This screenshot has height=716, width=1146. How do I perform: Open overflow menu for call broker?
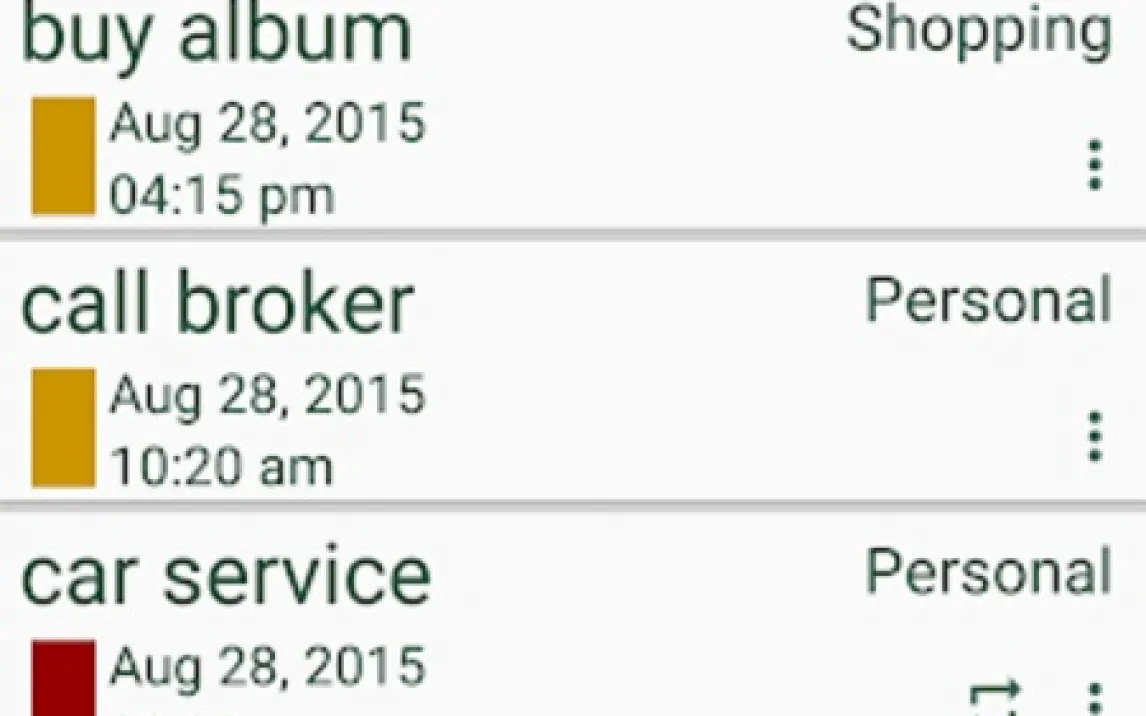click(x=1094, y=437)
